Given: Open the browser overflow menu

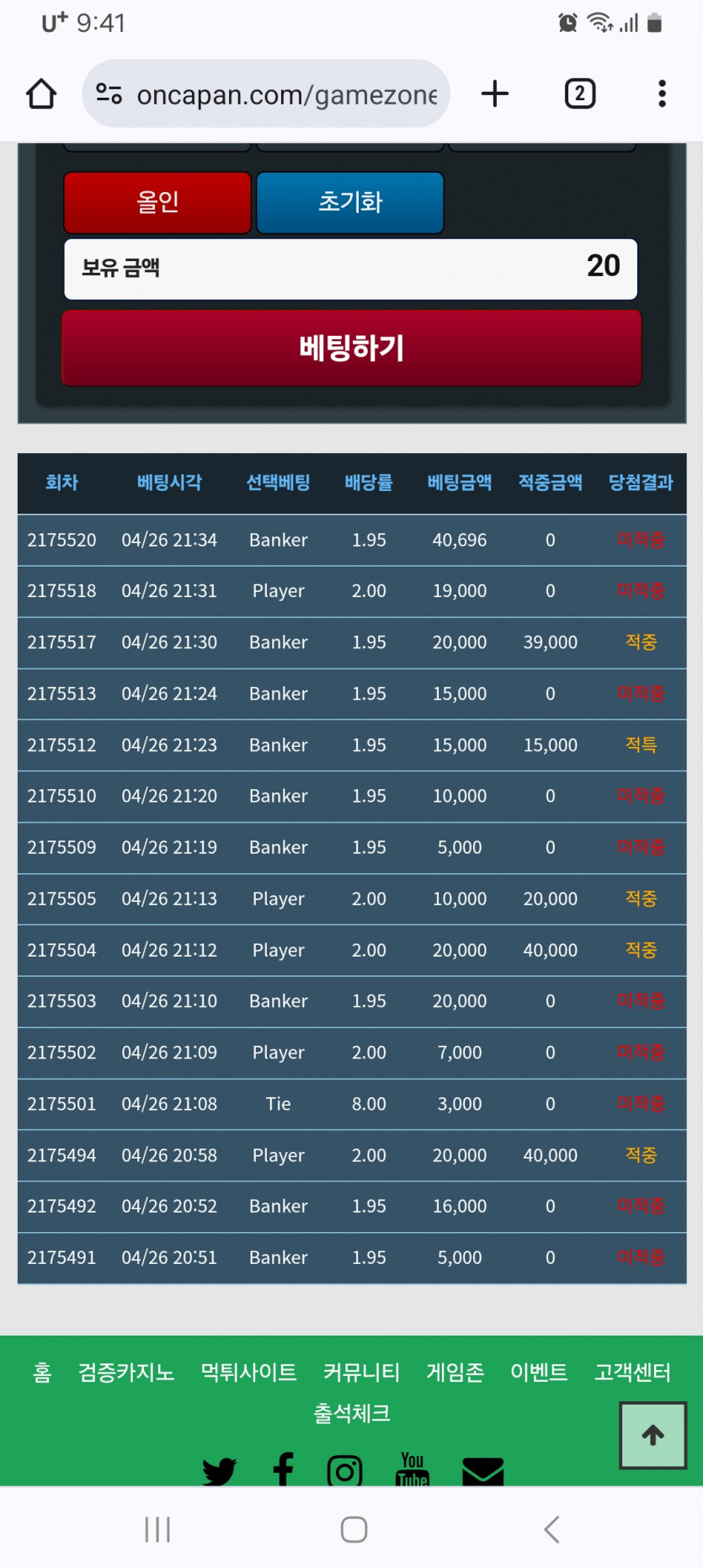Looking at the screenshot, I should pyautogui.click(x=662, y=93).
